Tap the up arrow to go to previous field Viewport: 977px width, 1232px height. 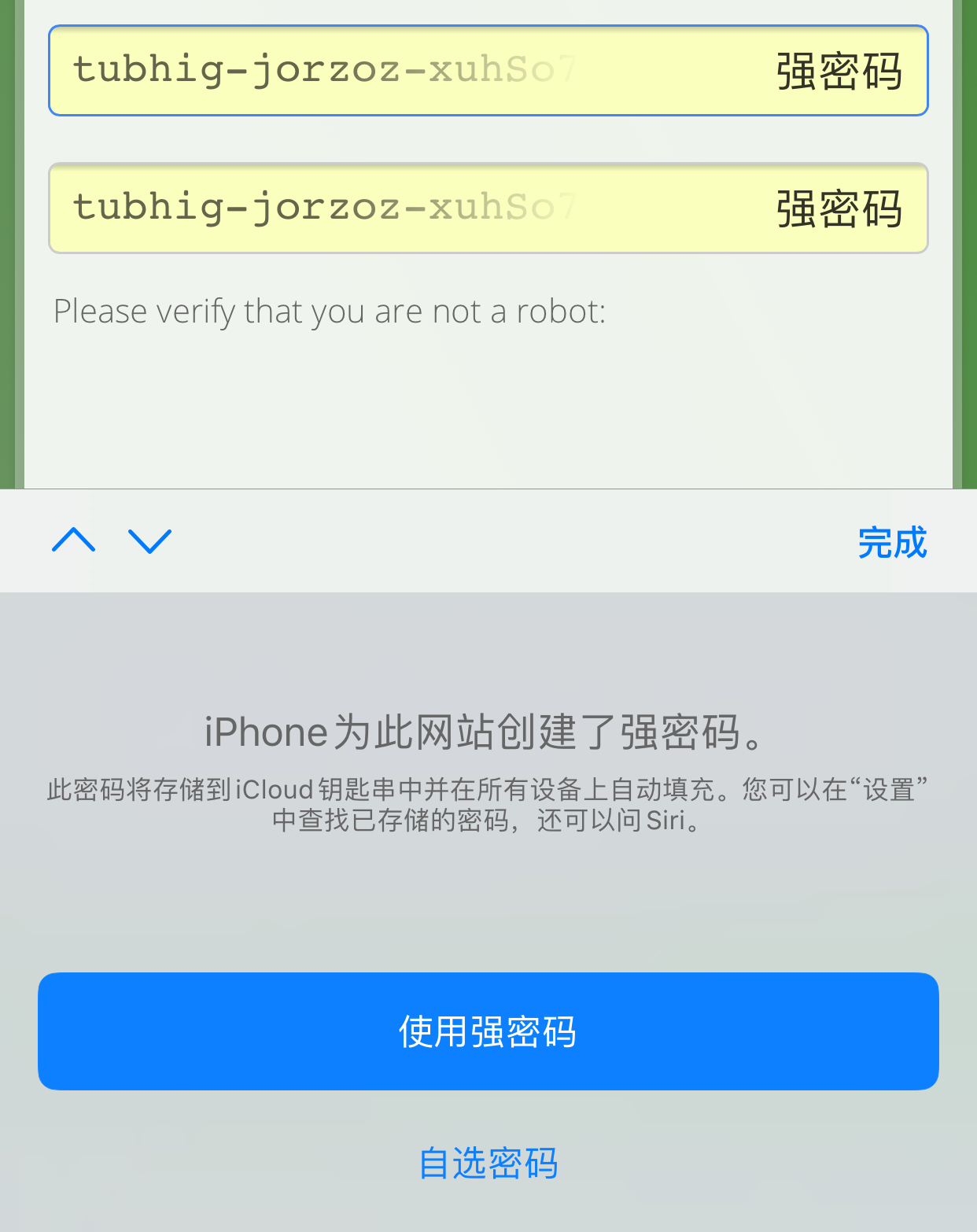point(73,541)
